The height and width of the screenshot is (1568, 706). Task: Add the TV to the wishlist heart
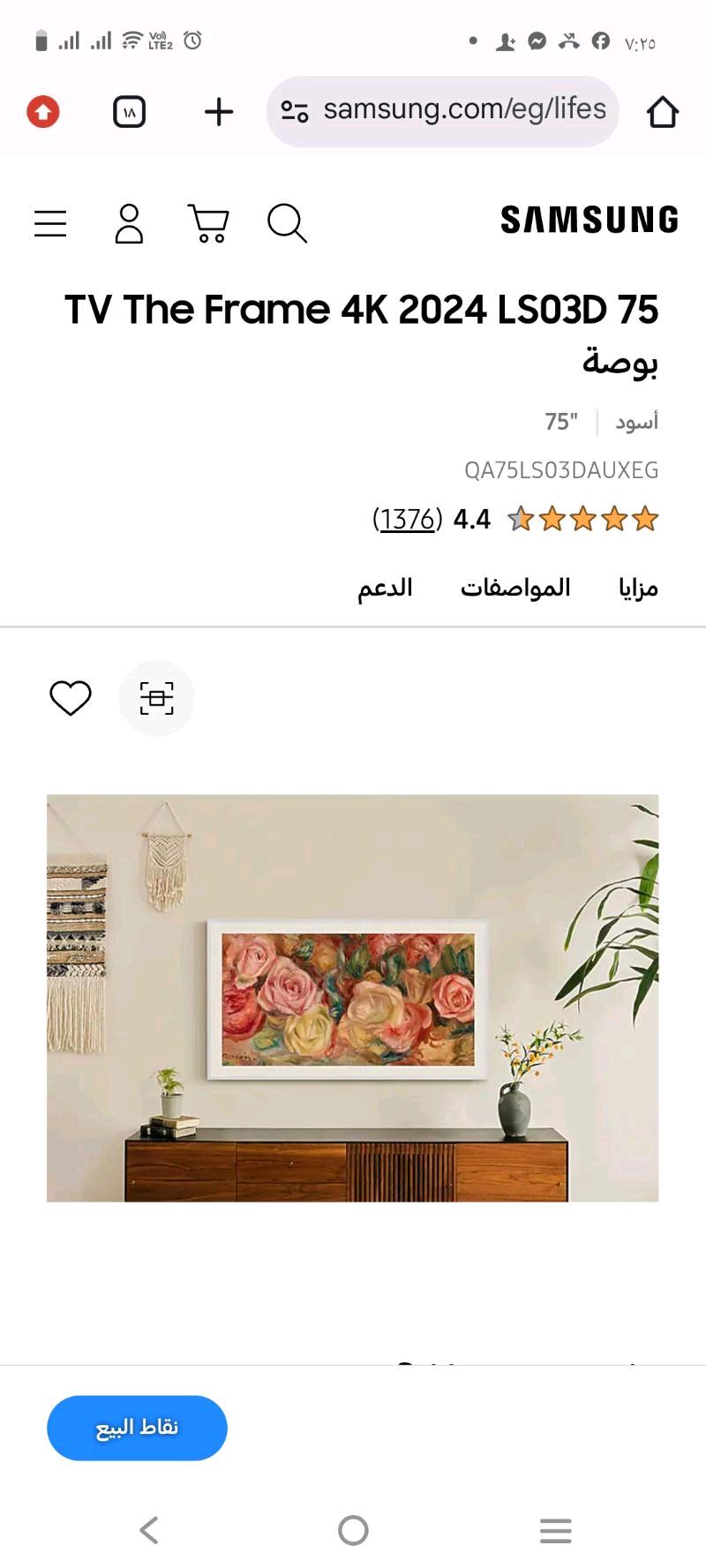pyautogui.click(x=71, y=698)
